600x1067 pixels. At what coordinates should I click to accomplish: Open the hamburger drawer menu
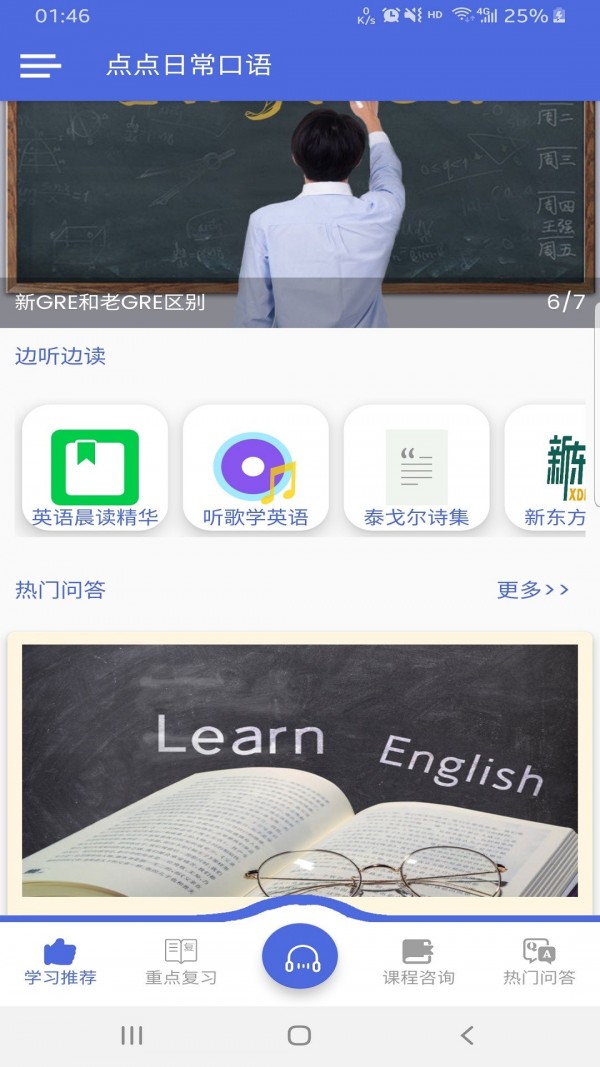tap(40, 66)
